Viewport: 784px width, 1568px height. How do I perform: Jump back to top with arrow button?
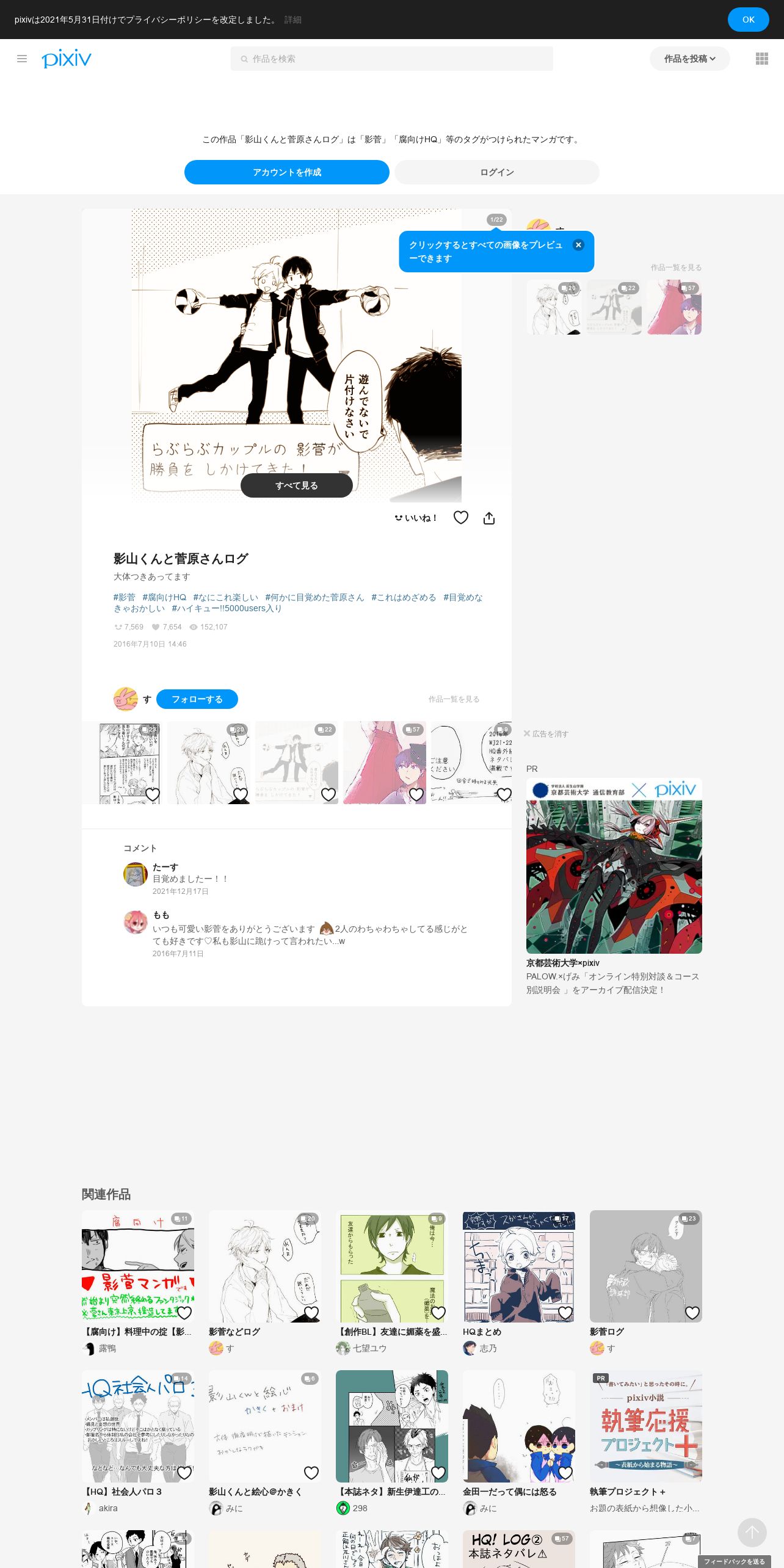[752, 1532]
